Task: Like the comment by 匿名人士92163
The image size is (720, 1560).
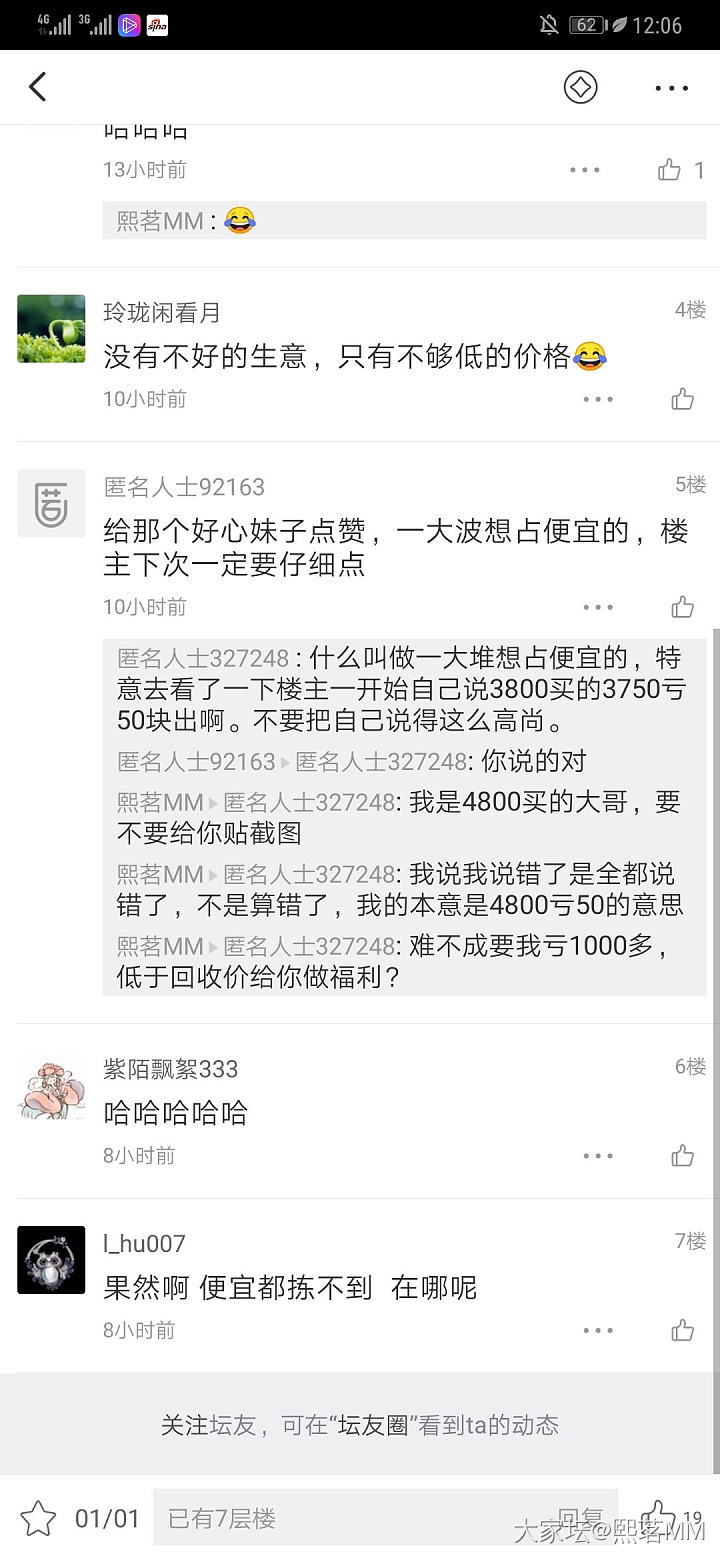Action: coord(683,607)
